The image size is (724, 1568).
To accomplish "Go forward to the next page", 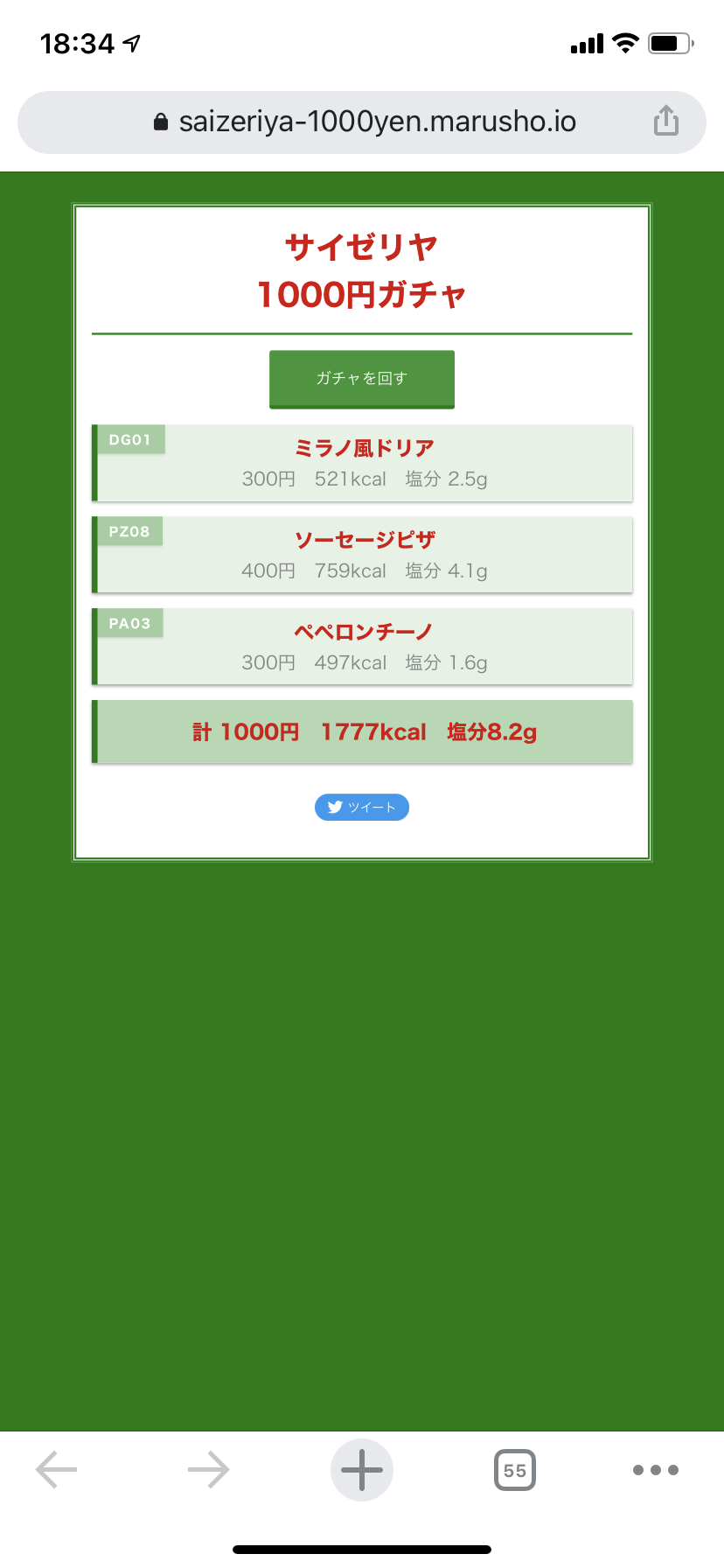I will click(208, 1469).
